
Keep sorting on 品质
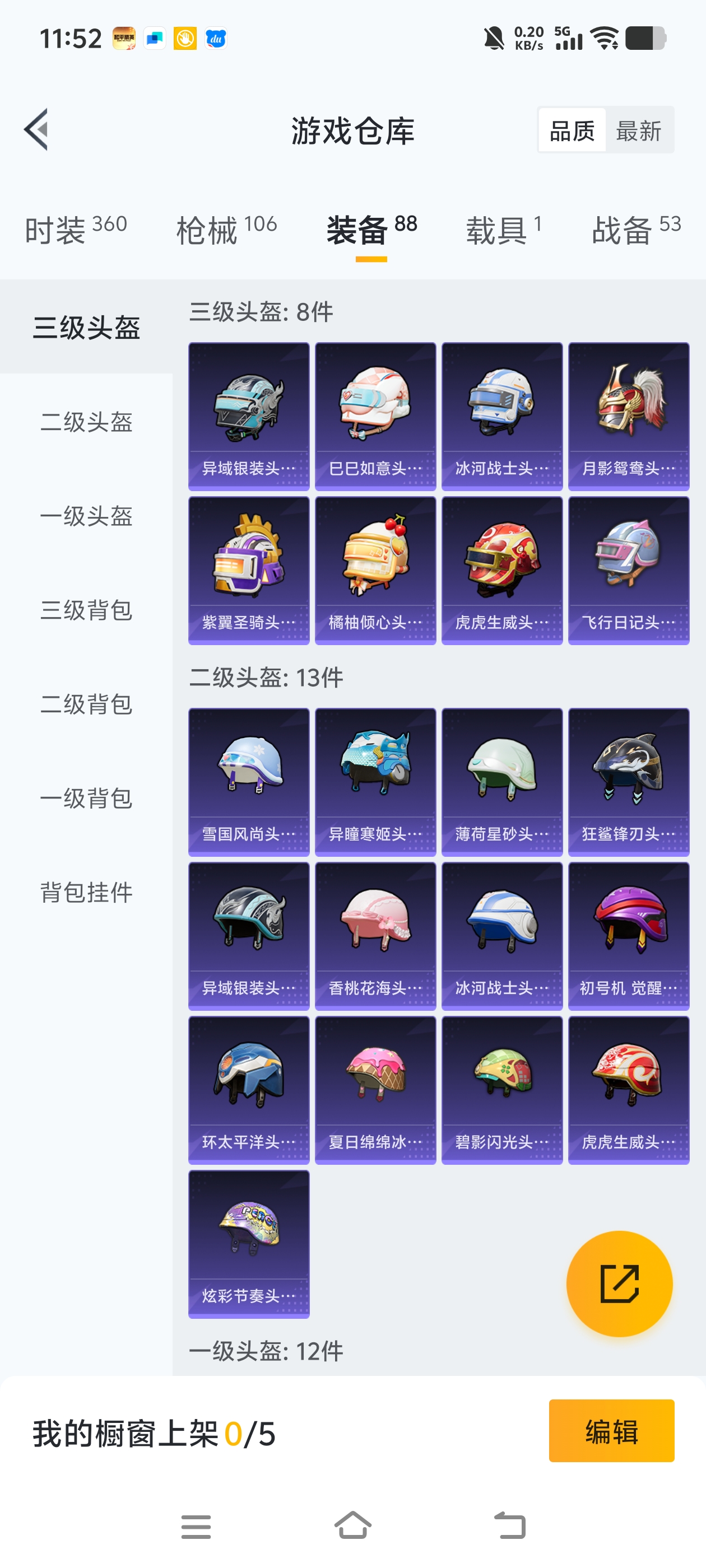tap(572, 130)
